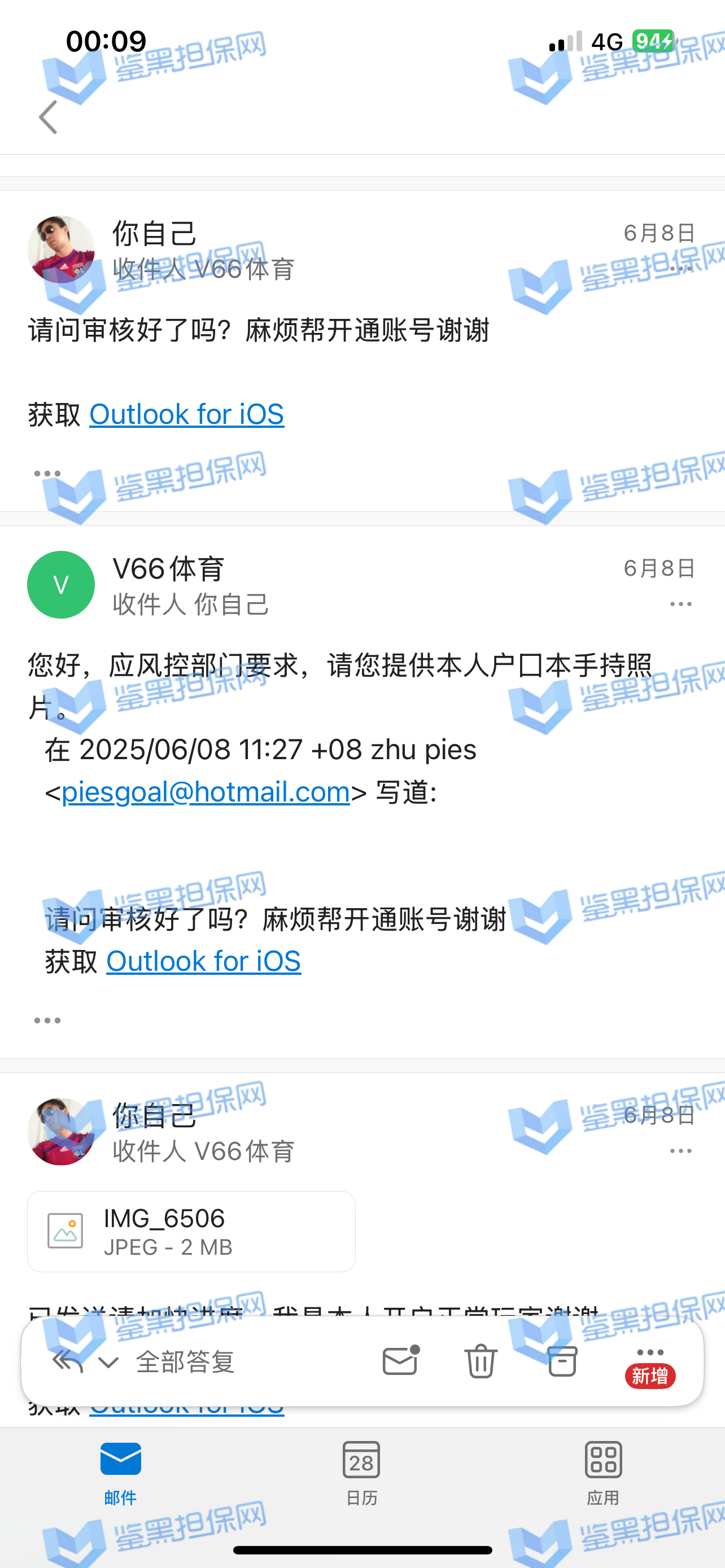
Task: Open the Outlook for iOS link in the V66体育 reply
Action: tap(203, 961)
